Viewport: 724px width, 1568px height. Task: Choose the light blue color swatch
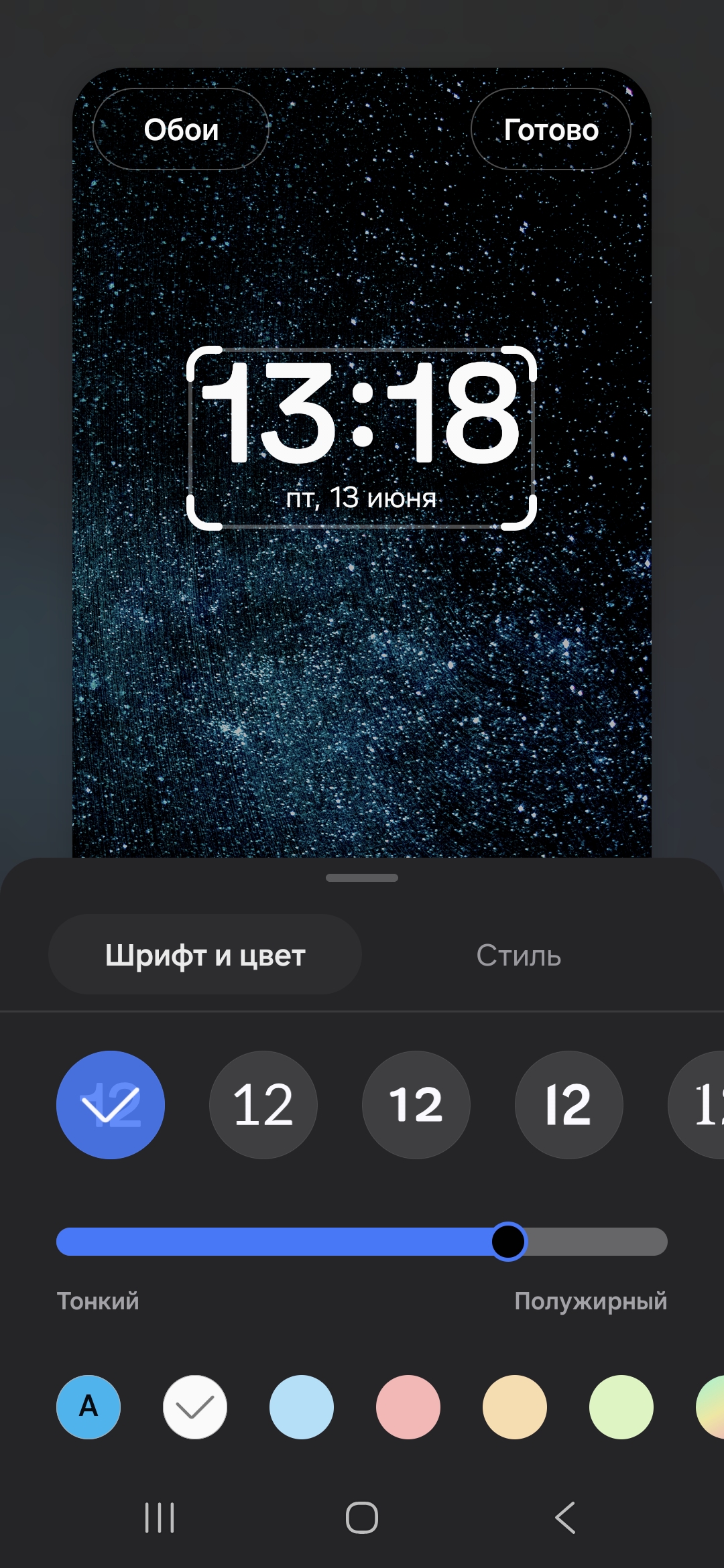(302, 1407)
